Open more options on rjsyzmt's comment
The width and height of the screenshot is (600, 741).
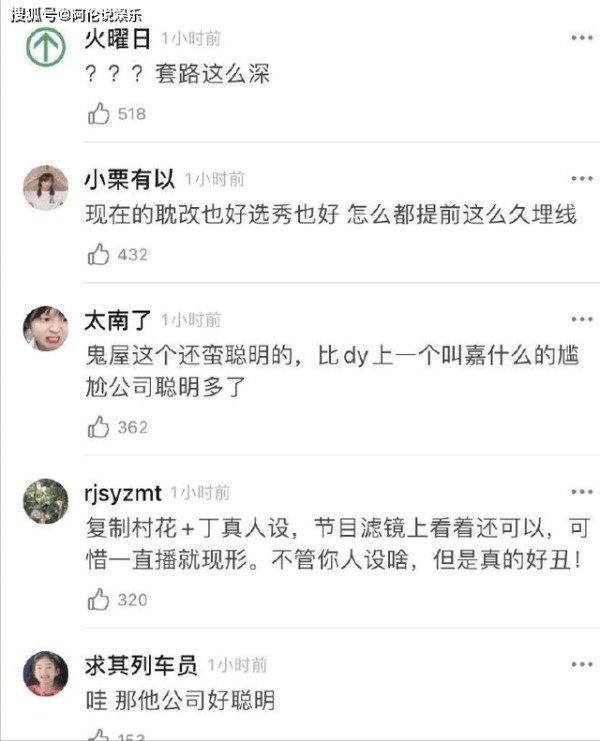(581, 492)
